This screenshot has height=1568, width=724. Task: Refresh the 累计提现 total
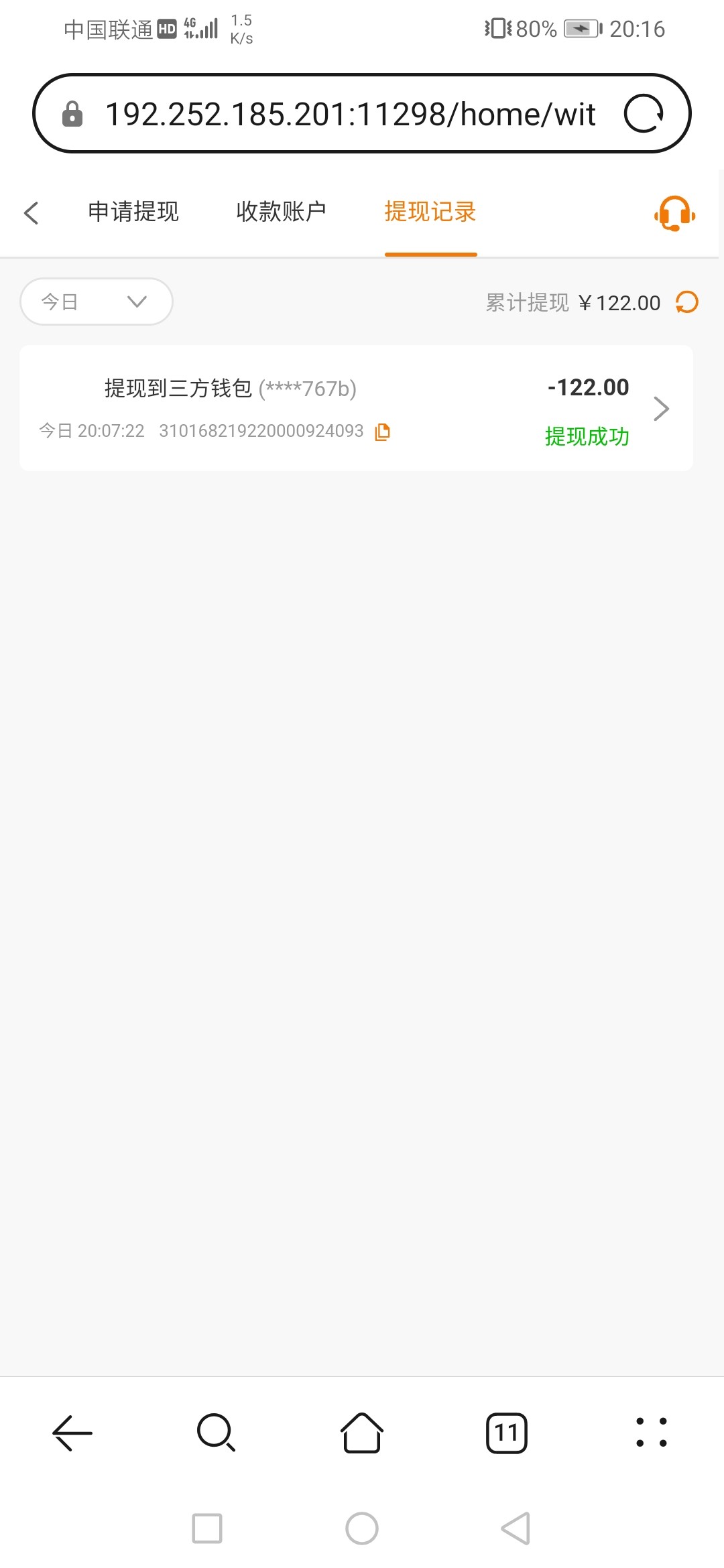(x=686, y=302)
